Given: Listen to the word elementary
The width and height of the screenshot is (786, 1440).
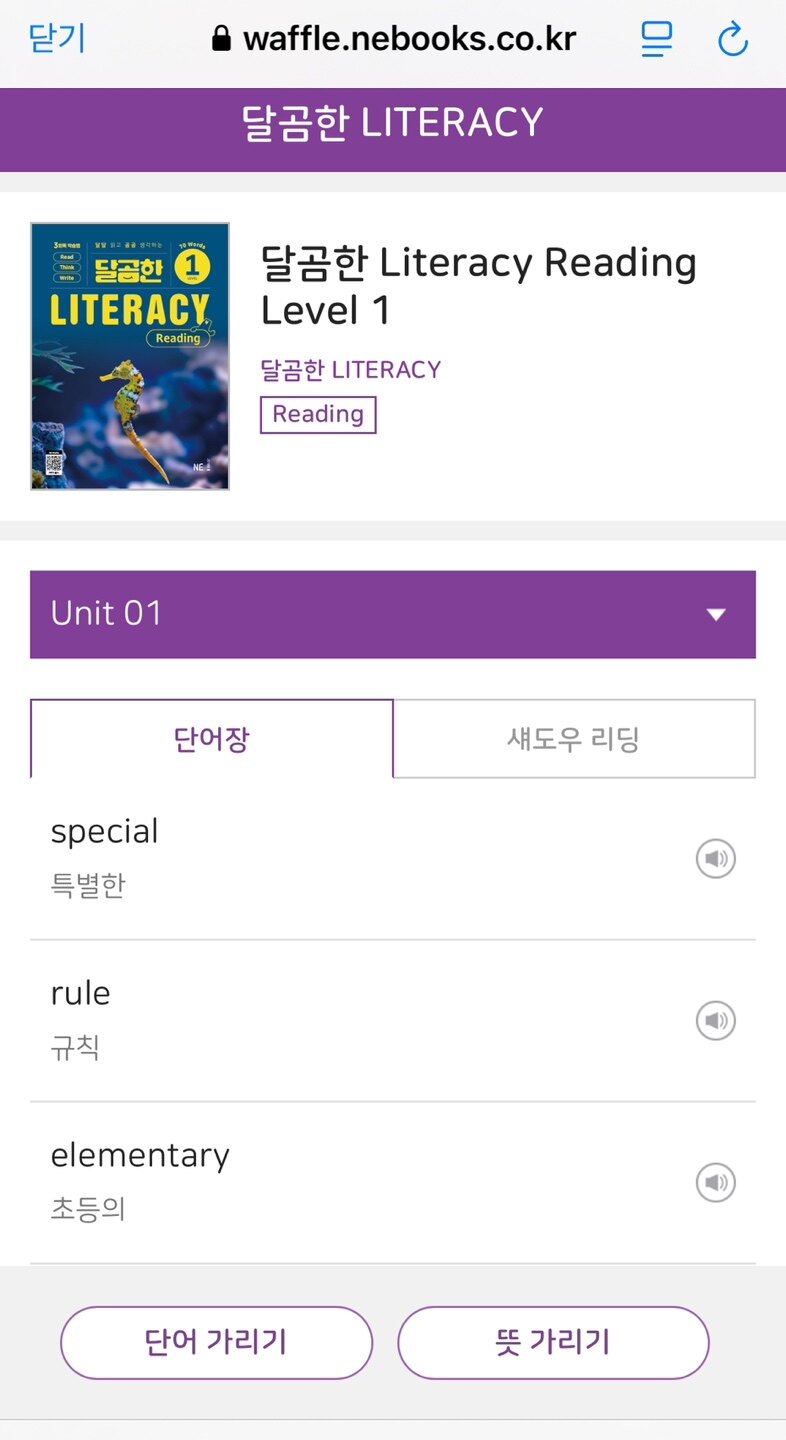Looking at the screenshot, I should [716, 1182].
